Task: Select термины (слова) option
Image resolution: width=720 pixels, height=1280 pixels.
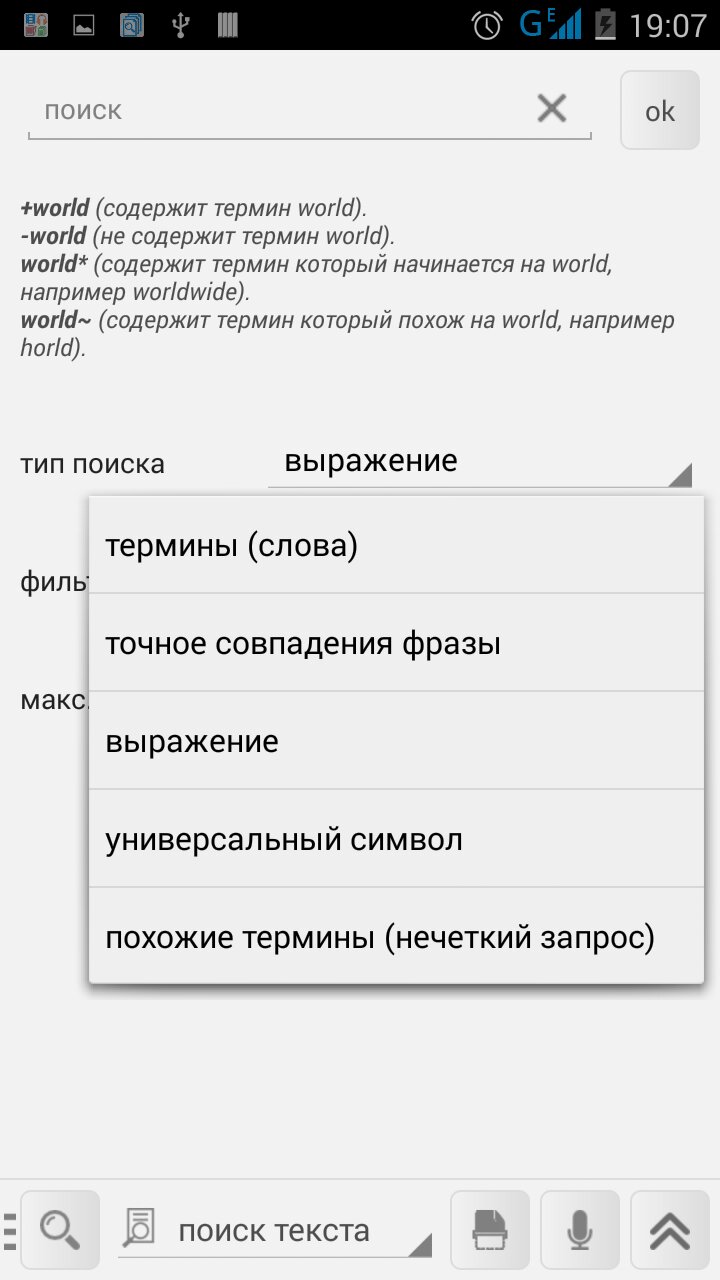Action: 396,546
